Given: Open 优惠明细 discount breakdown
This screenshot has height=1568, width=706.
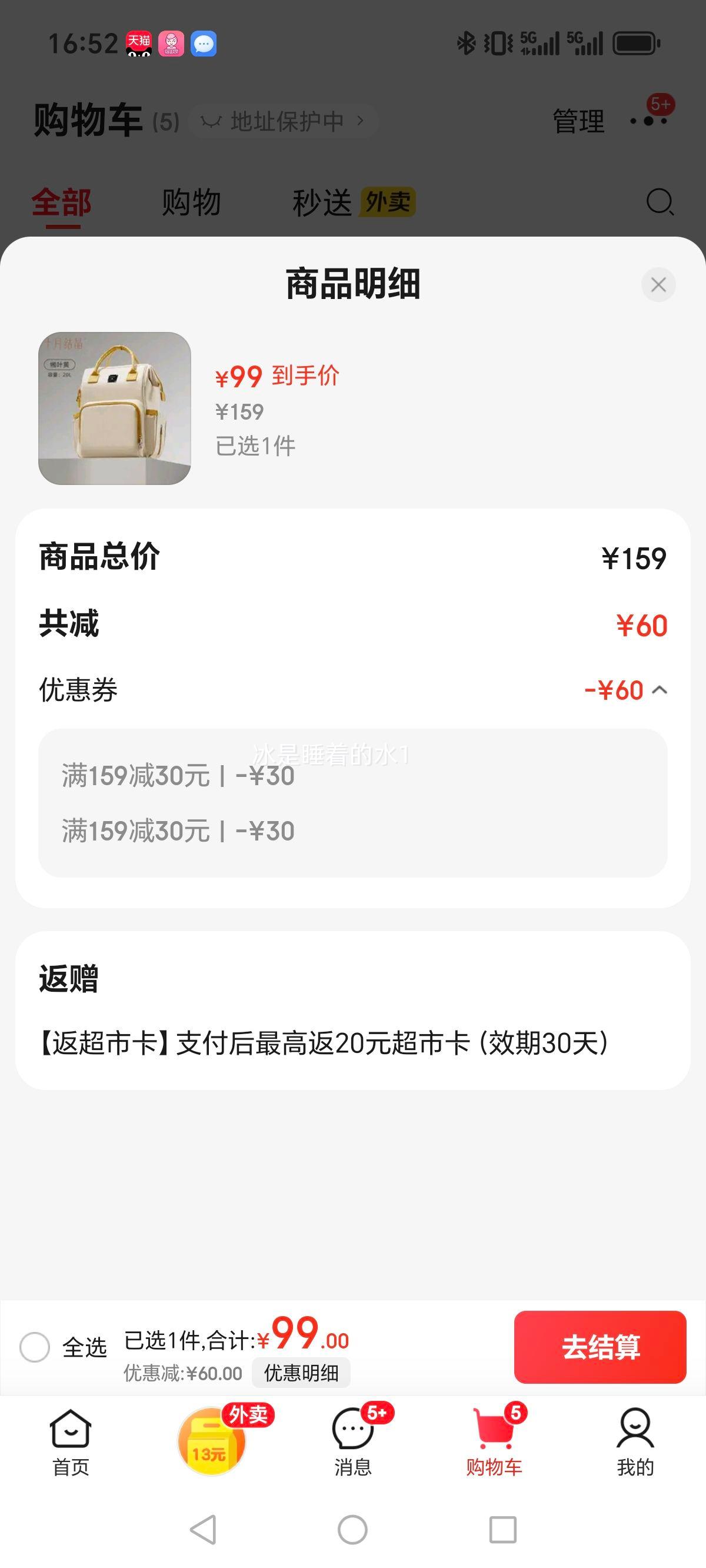Looking at the screenshot, I should tap(301, 1373).
